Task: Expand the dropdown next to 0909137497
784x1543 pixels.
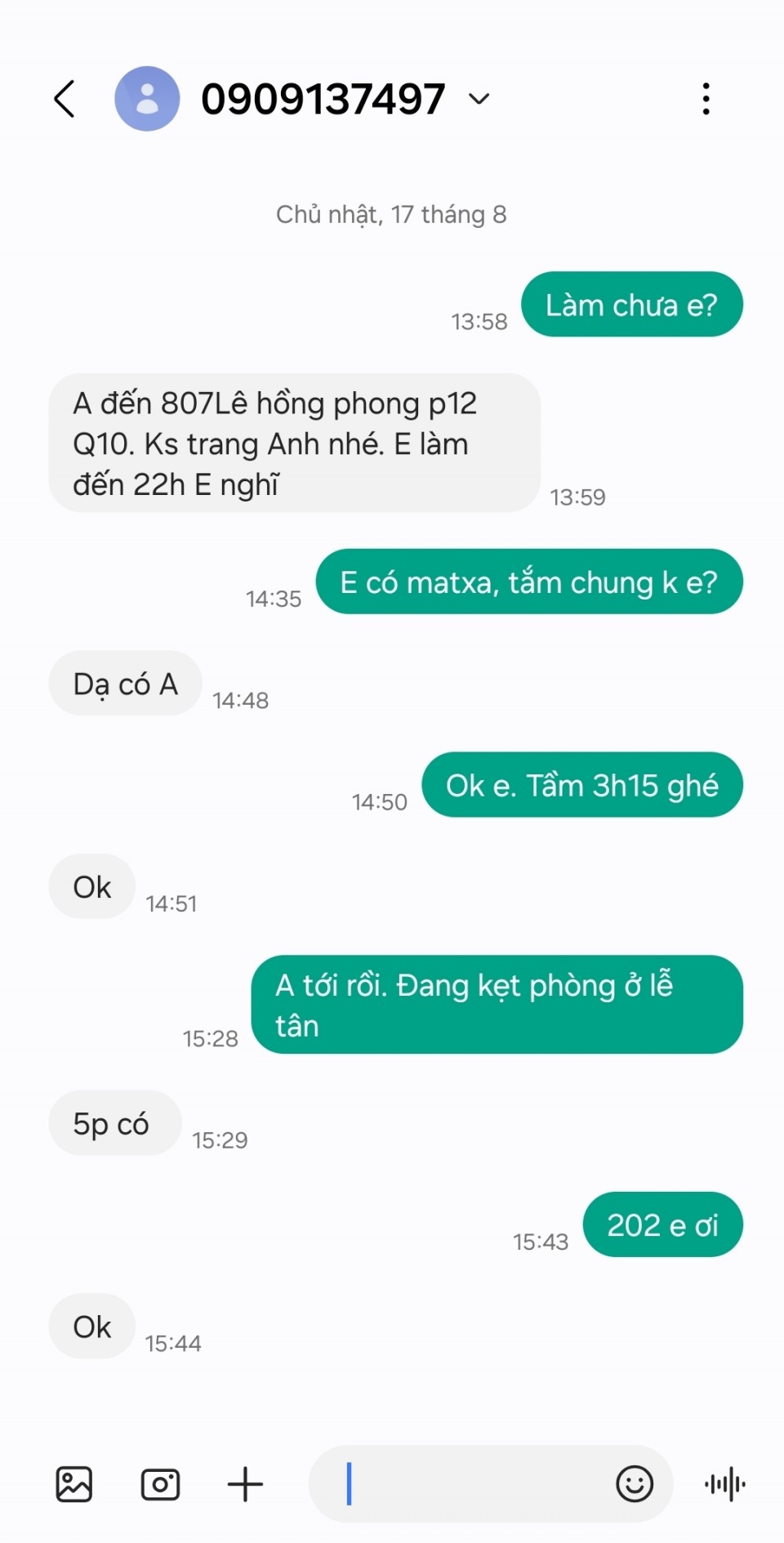Action: (479, 99)
